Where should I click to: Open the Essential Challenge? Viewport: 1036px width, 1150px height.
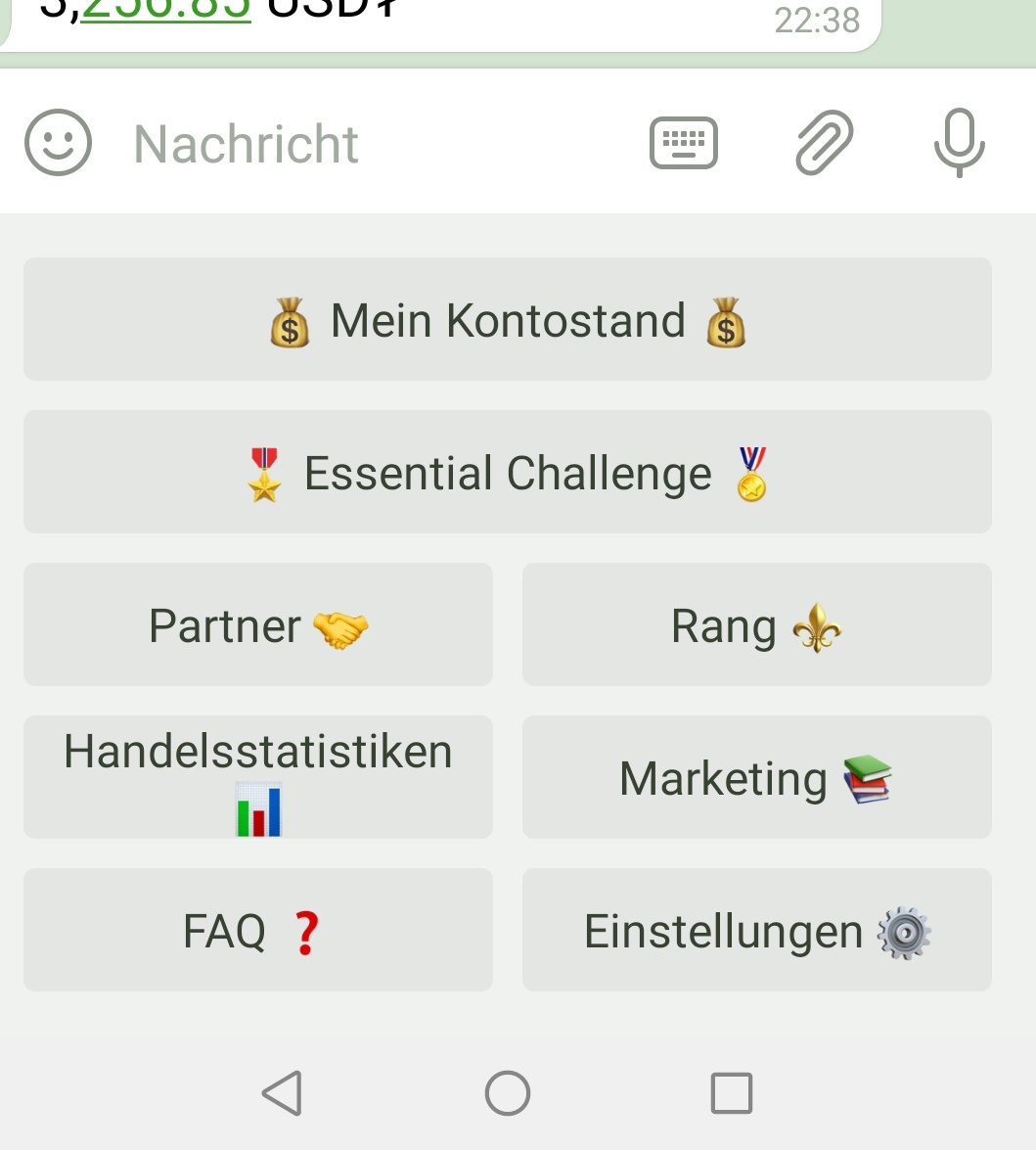click(x=508, y=473)
